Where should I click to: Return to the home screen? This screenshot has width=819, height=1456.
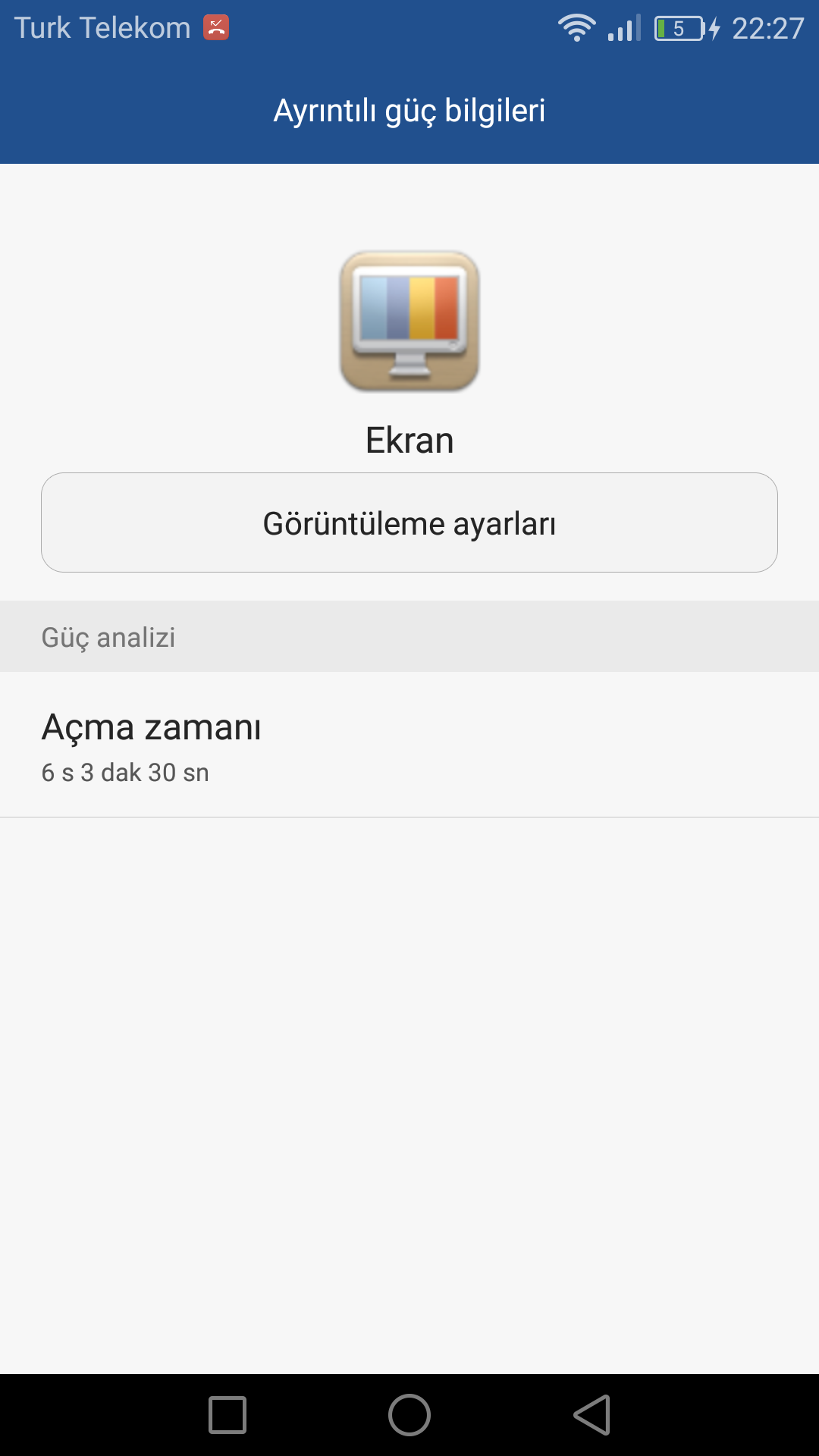[x=409, y=1415]
